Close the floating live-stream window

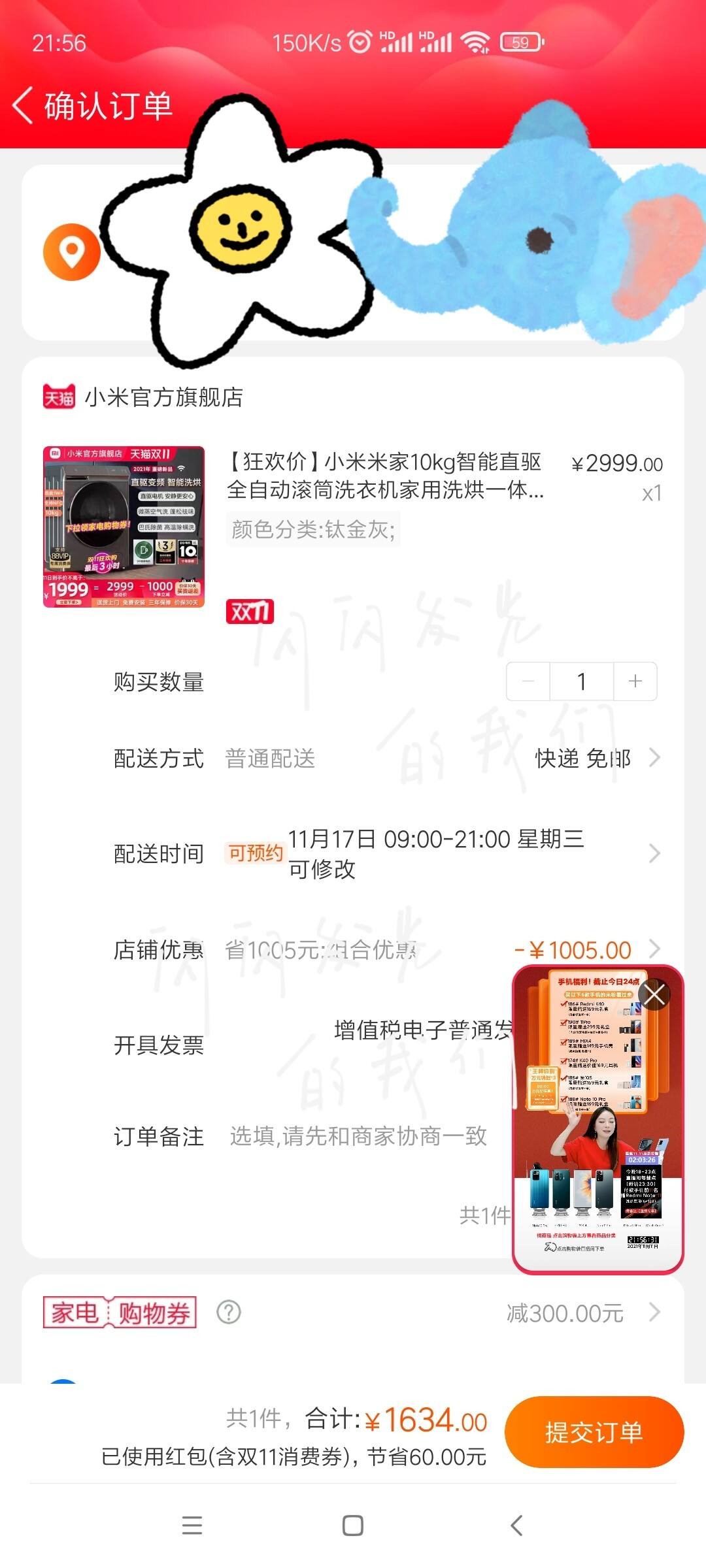pos(654,995)
